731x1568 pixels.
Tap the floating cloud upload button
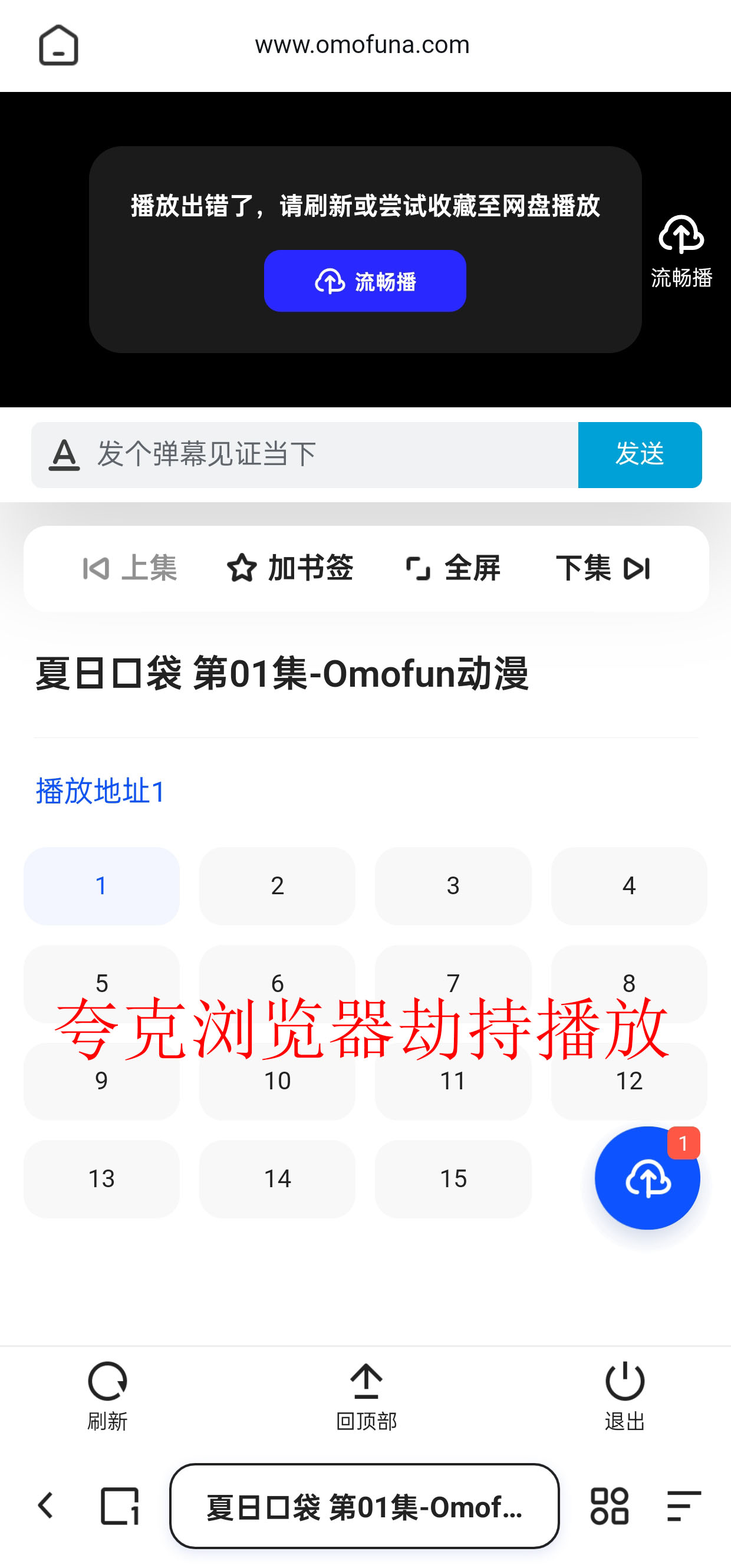click(647, 1179)
